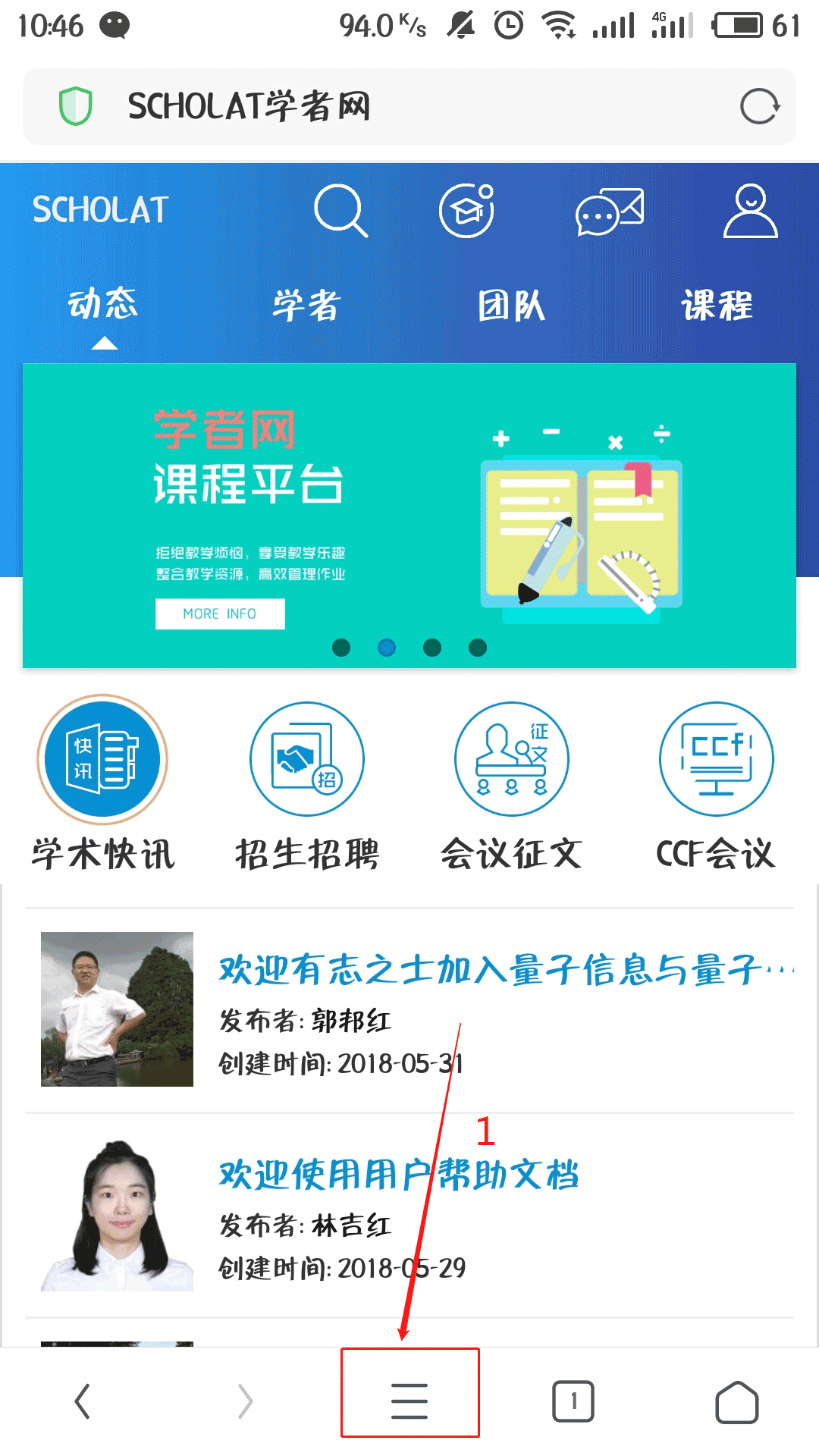The image size is (819, 1456).
Task: Switch to the 团队 tab
Action: click(511, 306)
